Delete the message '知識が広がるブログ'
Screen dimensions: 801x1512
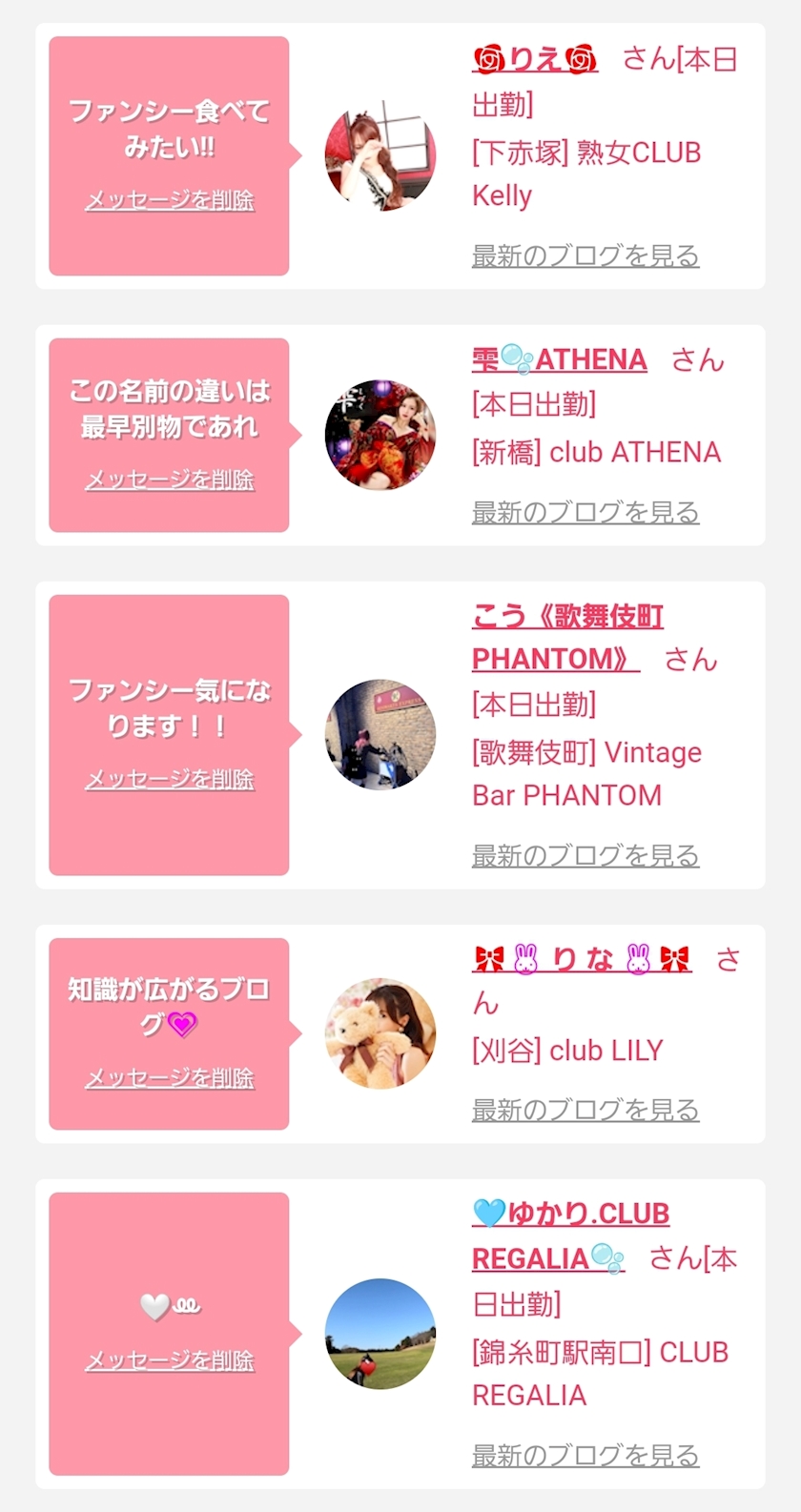tap(170, 1078)
